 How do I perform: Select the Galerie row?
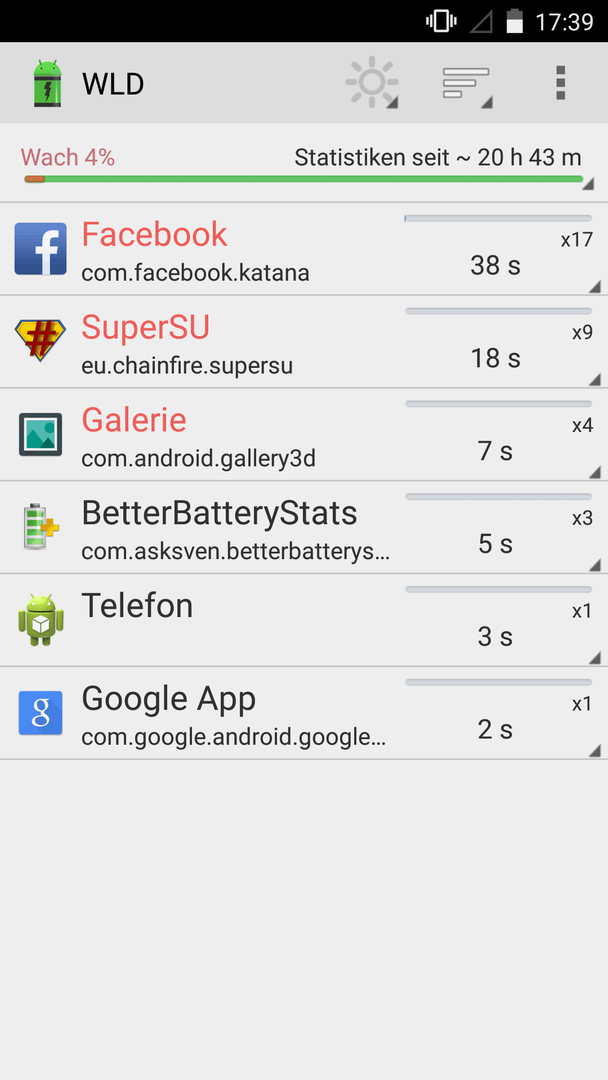(304, 435)
